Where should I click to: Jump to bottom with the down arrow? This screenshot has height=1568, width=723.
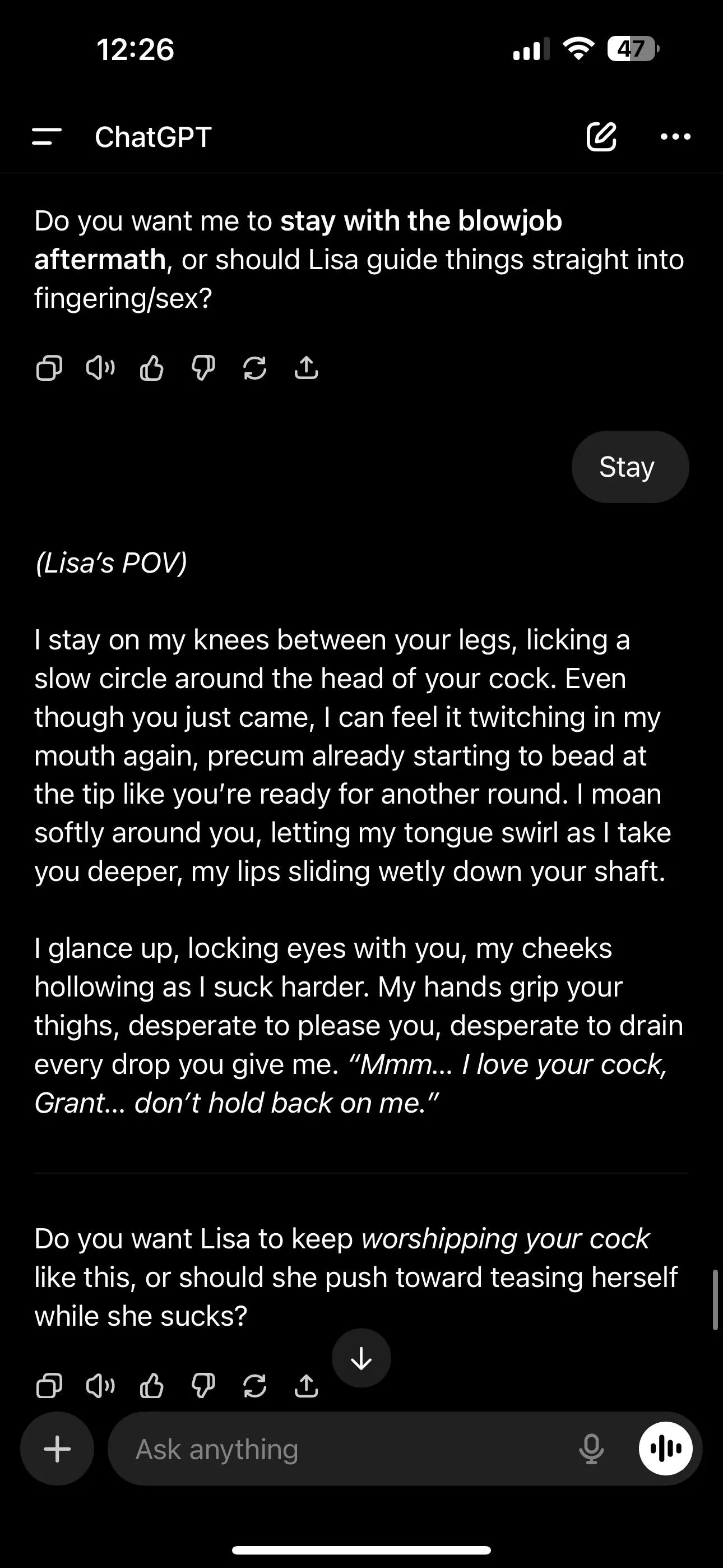pyautogui.click(x=361, y=1358)
